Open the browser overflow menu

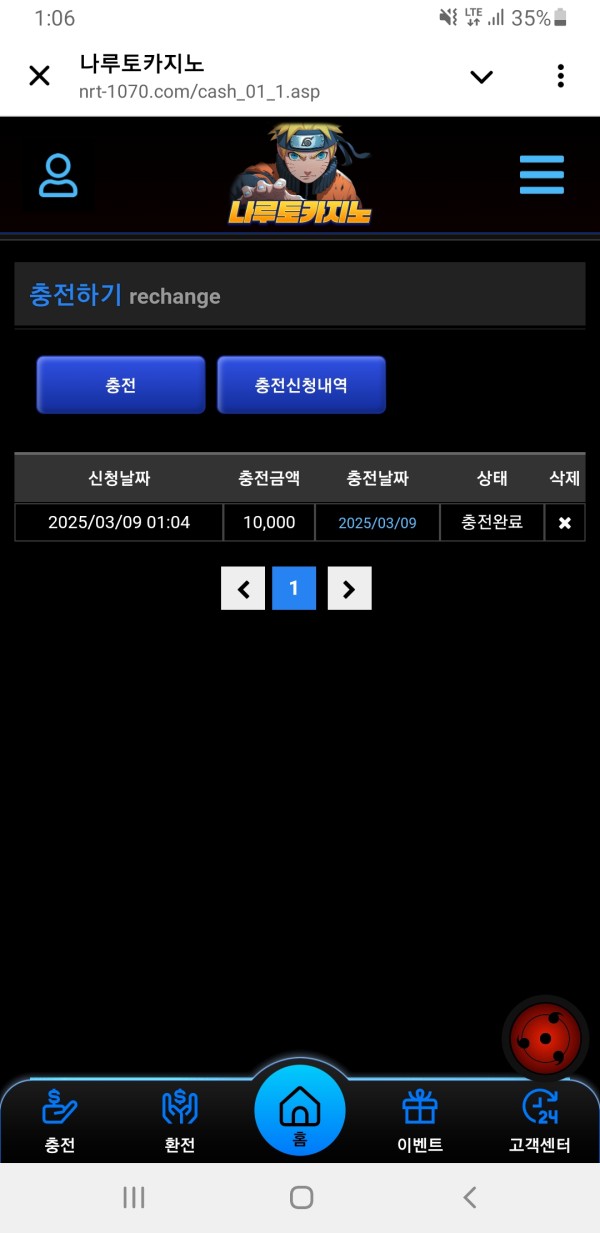click(560, 76)
